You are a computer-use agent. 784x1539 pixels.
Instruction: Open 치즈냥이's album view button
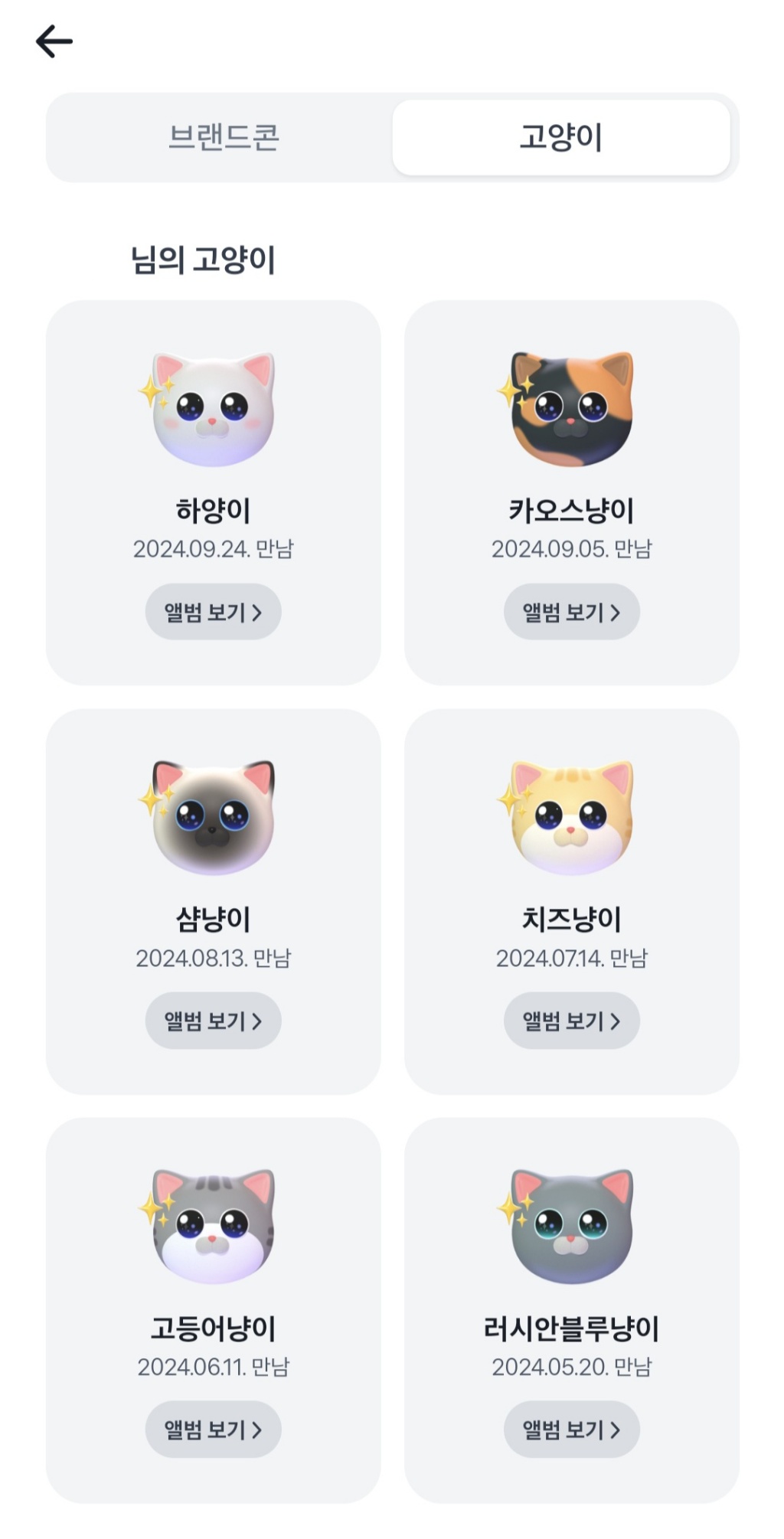[x=571, y=1021]
